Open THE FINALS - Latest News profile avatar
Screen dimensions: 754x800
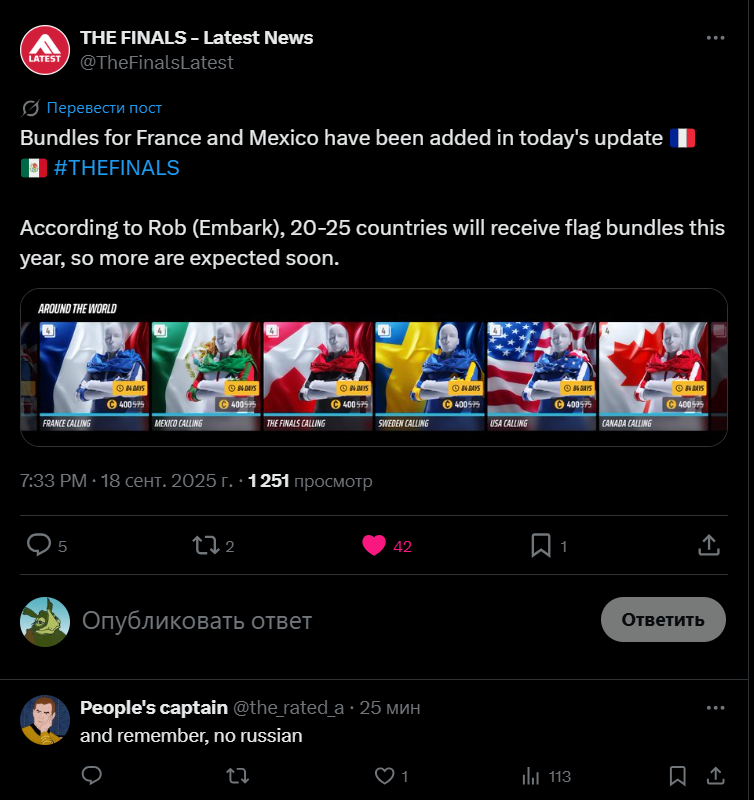coord(45,50)
